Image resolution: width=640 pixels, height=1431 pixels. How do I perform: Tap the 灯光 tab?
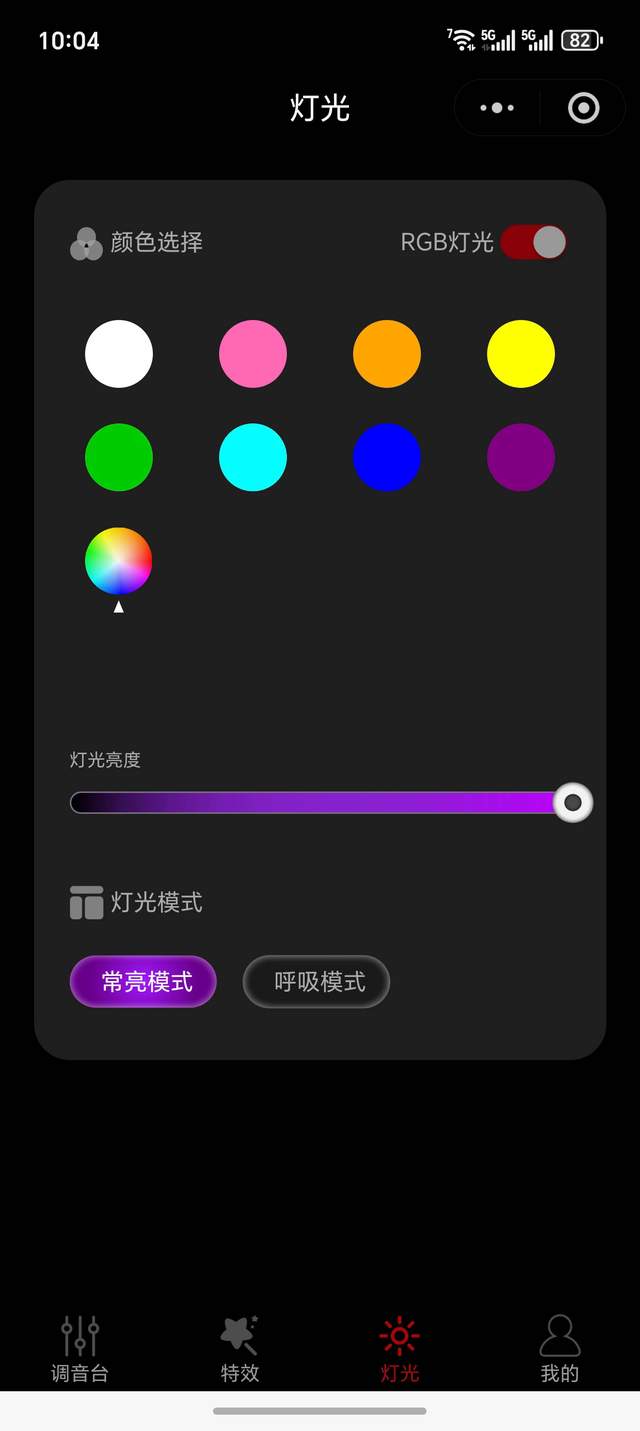(x=400, y=1349)
